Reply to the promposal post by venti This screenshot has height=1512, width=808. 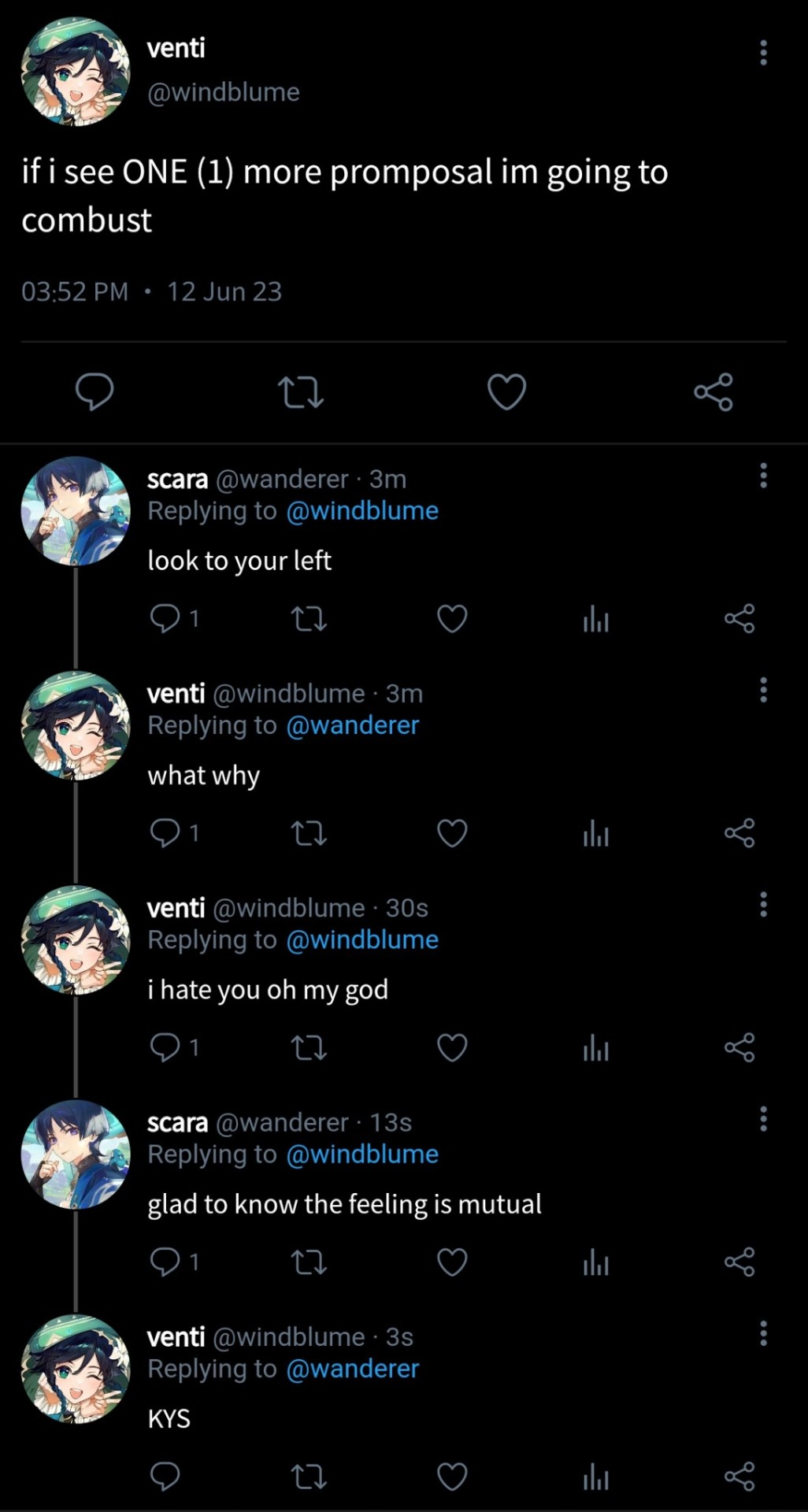coord(95,391)
